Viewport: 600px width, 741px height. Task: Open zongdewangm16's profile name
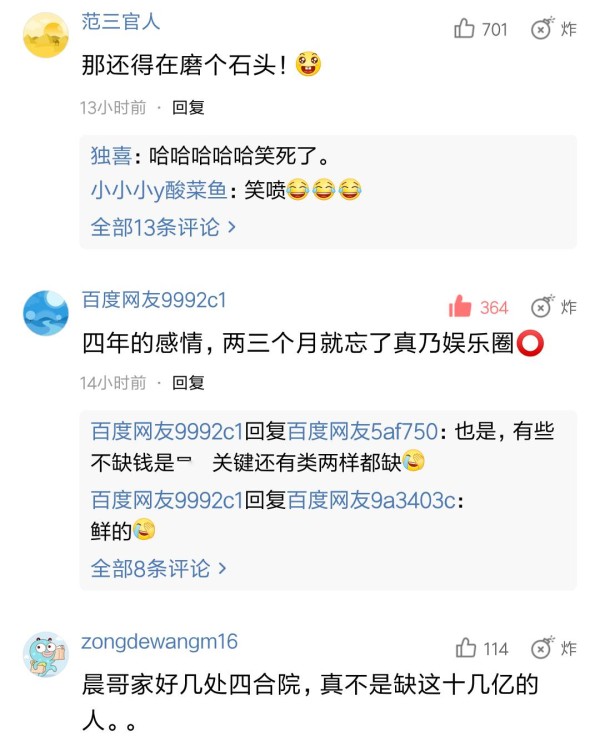(x=159, y=642)
